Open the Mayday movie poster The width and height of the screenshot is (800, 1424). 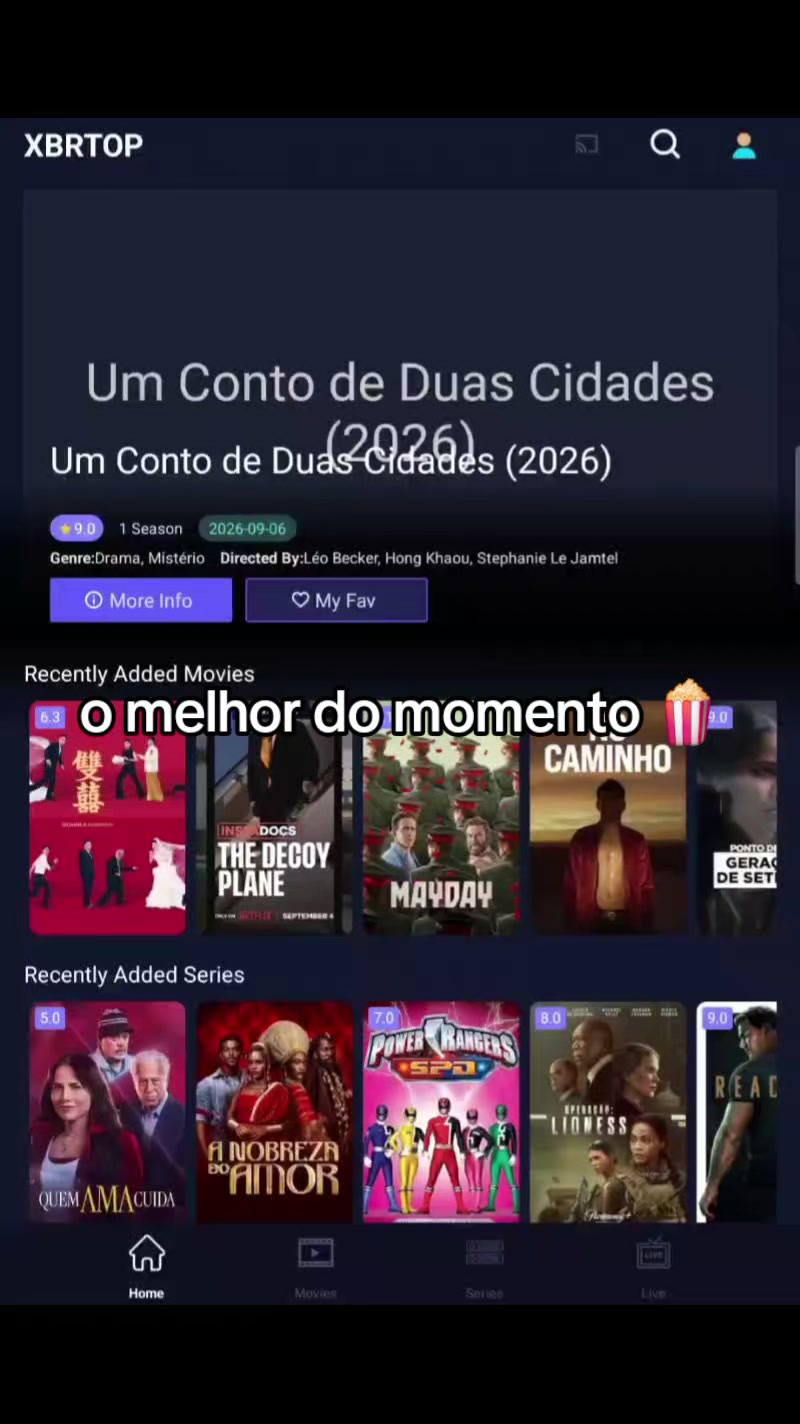441,818
